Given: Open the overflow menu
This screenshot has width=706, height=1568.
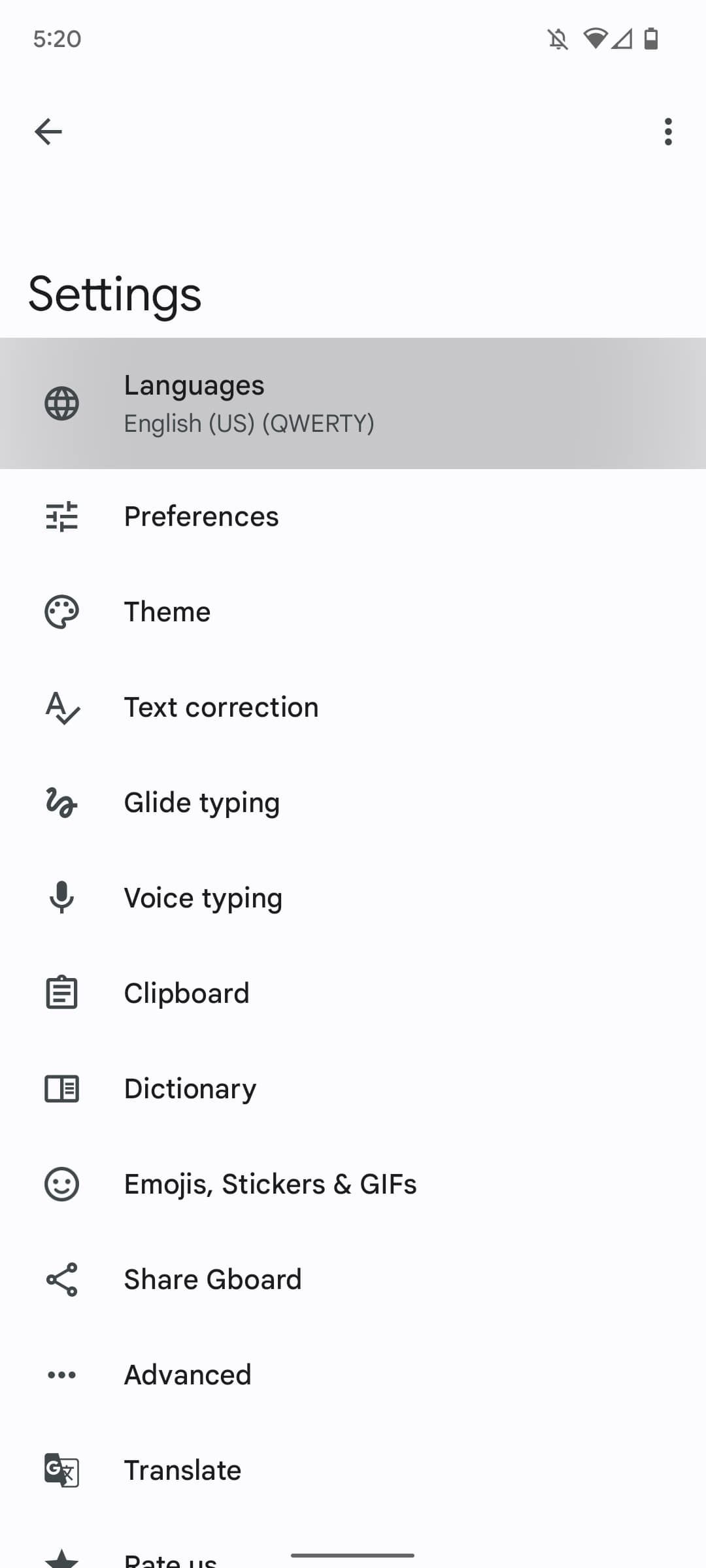Looking at the screenshot, I should (x=667, y=131).
